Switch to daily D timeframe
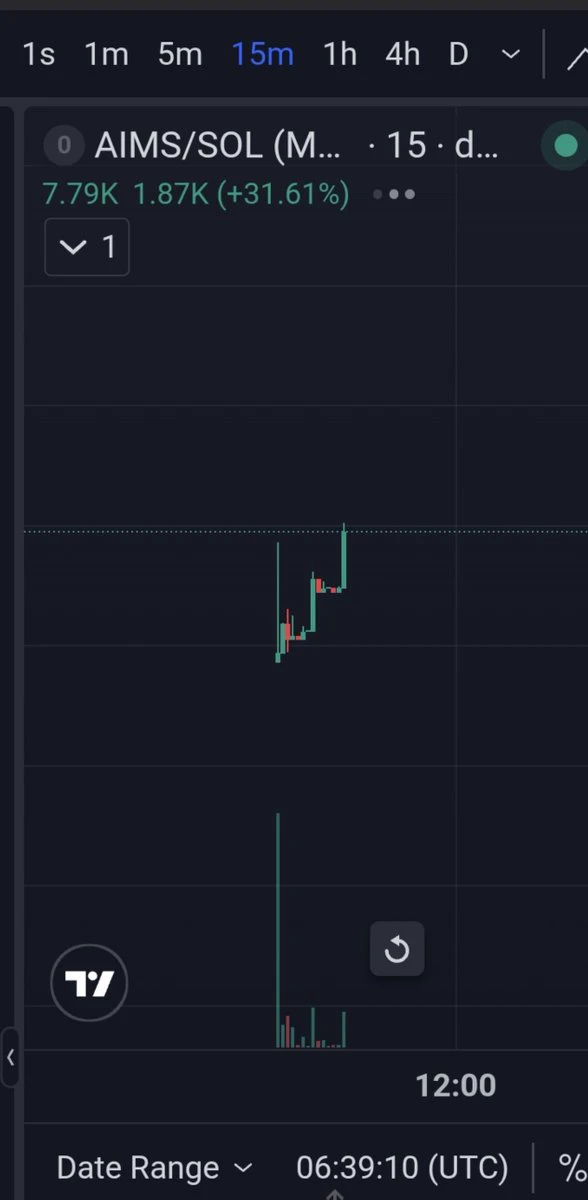Screen dimensions: 588x1200 (x=458, y=54)
